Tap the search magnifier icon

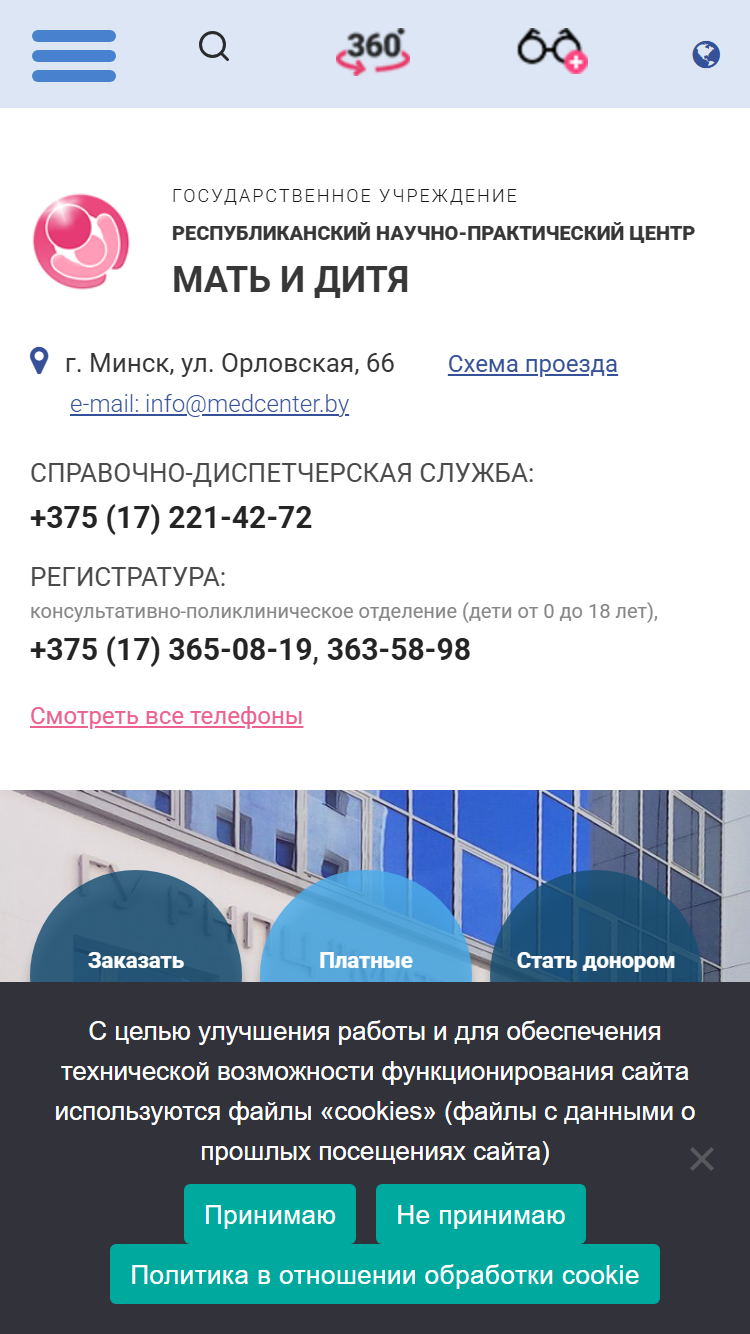point(214,46)
